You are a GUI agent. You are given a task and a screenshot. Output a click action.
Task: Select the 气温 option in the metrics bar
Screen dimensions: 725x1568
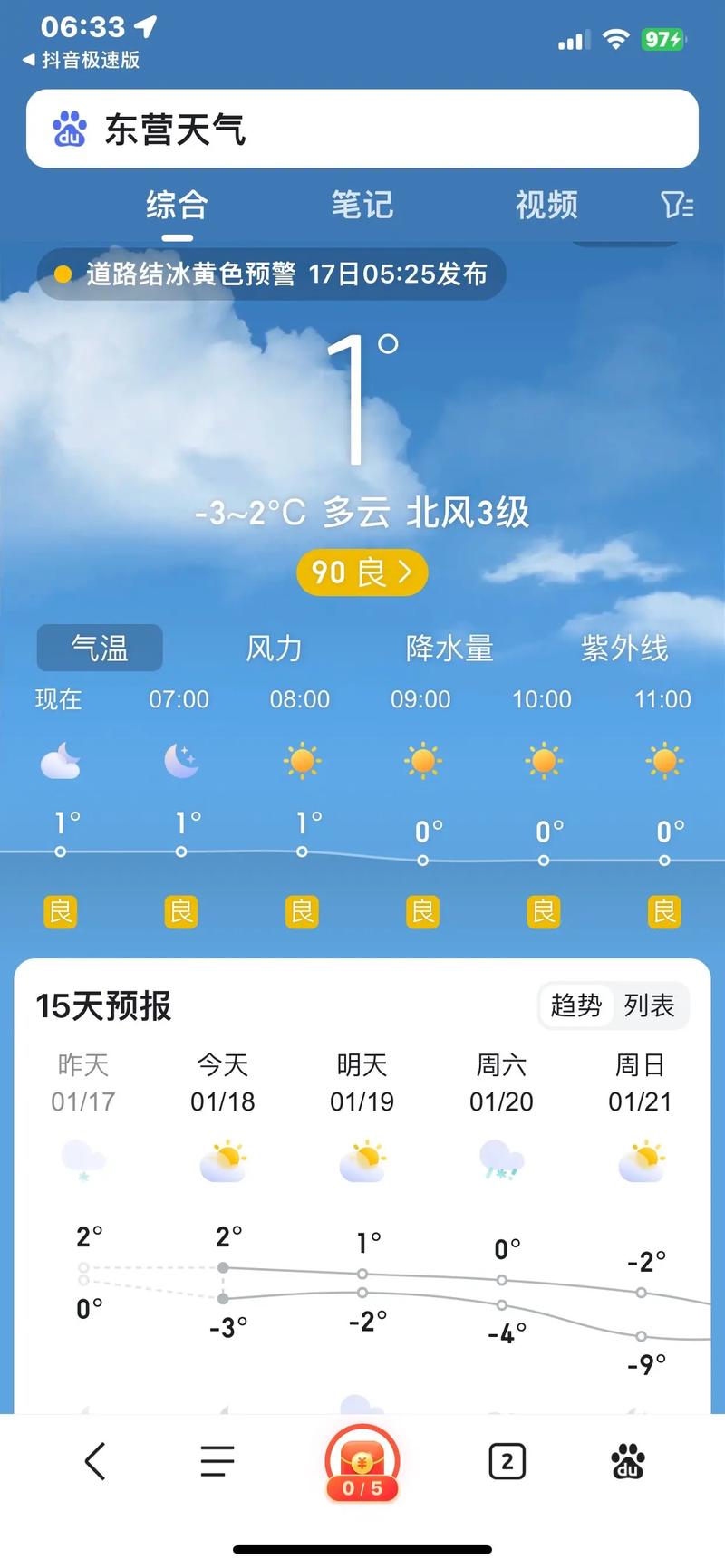coord(99,647)
